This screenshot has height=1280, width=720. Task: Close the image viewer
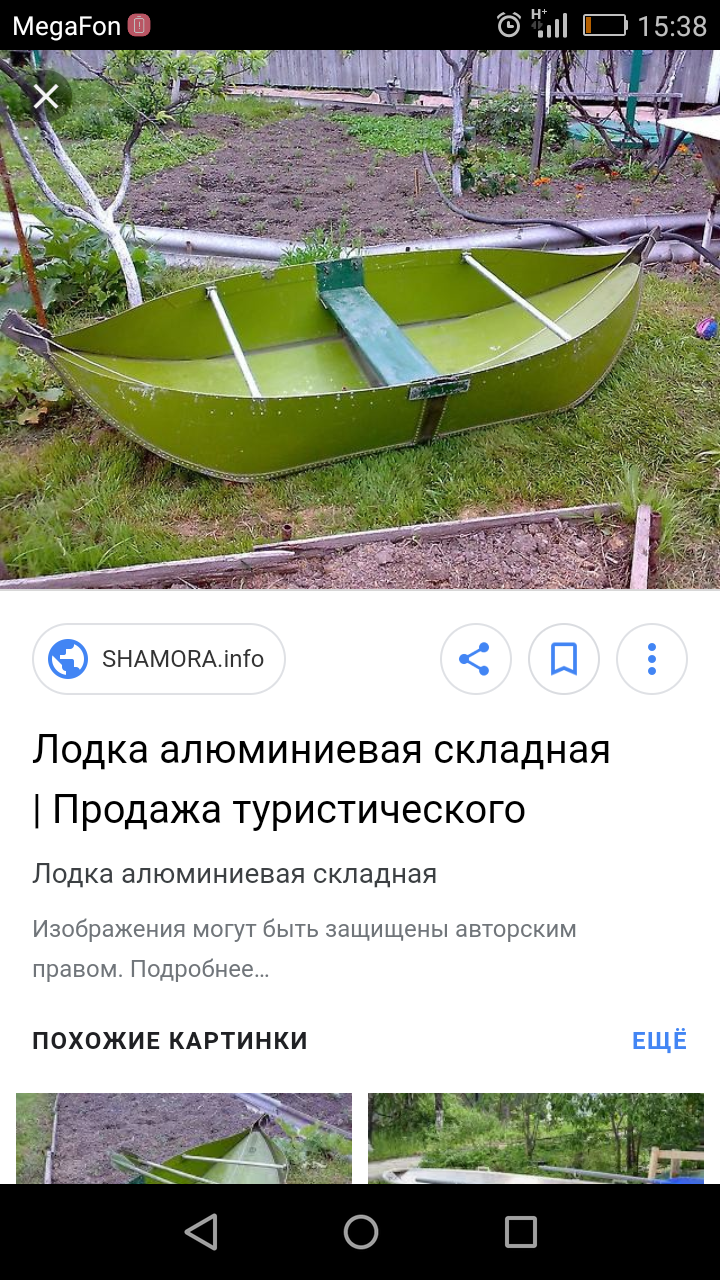tap(46, 97)
